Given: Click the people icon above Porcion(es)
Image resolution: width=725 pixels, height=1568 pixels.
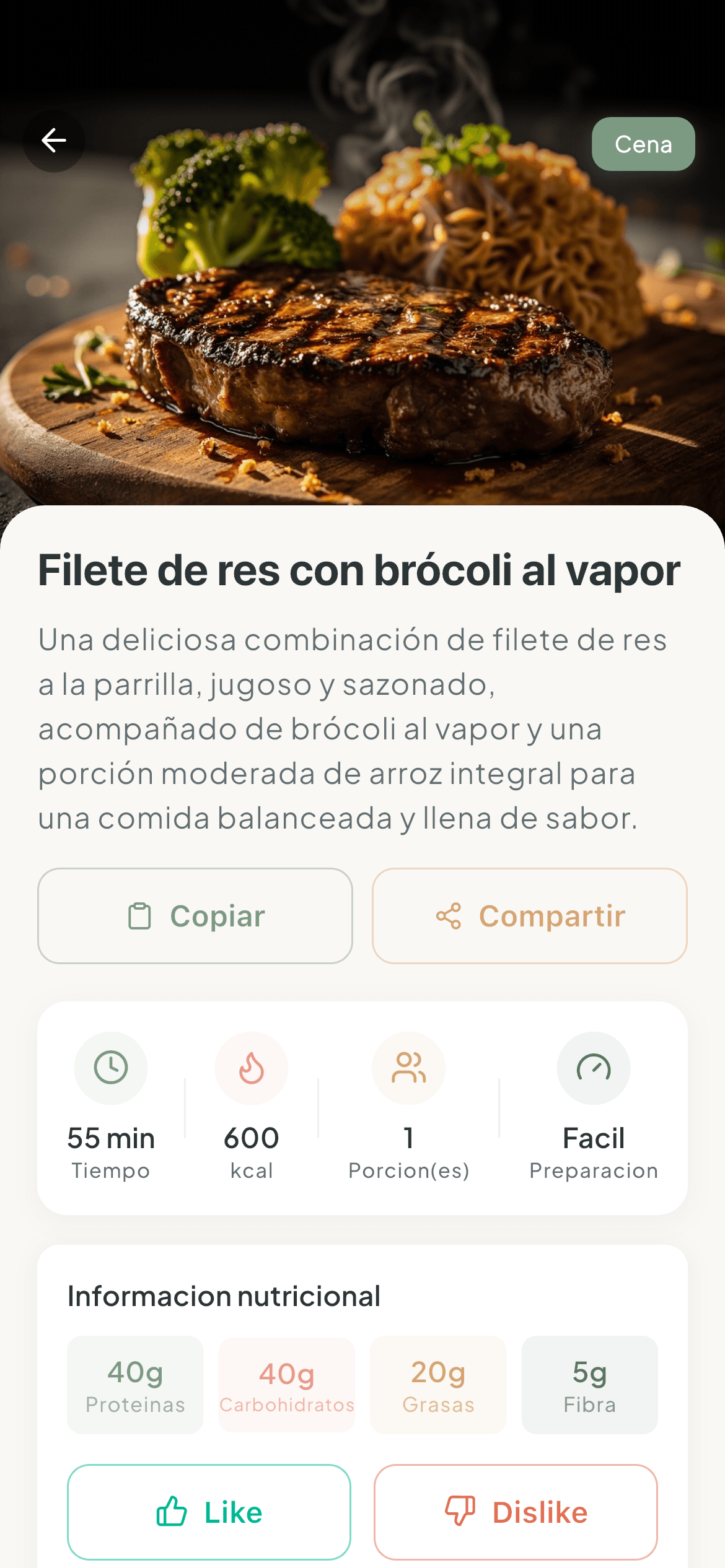Looking at the screenshot, I should tap(408, 1068).
